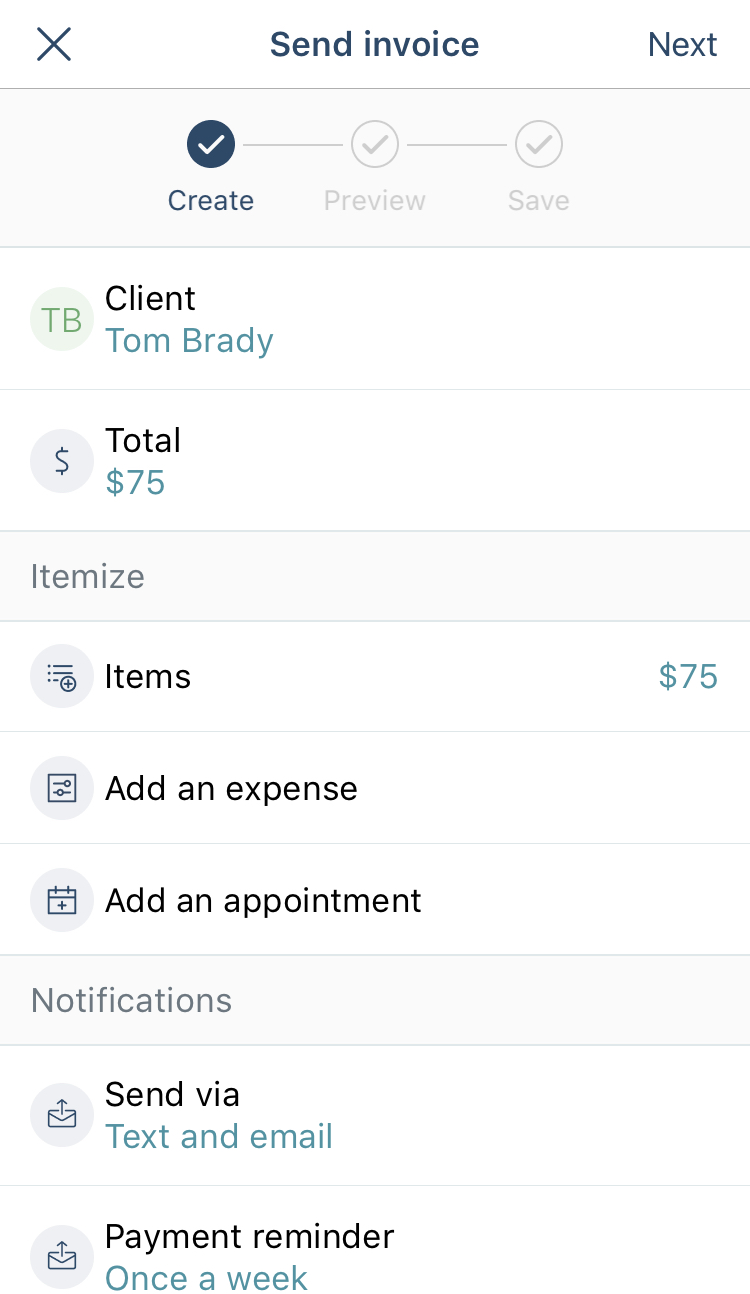This screenshot has height=1294, width=750.
Task: Change the Send via method
Action: (x=375, y=1116)
